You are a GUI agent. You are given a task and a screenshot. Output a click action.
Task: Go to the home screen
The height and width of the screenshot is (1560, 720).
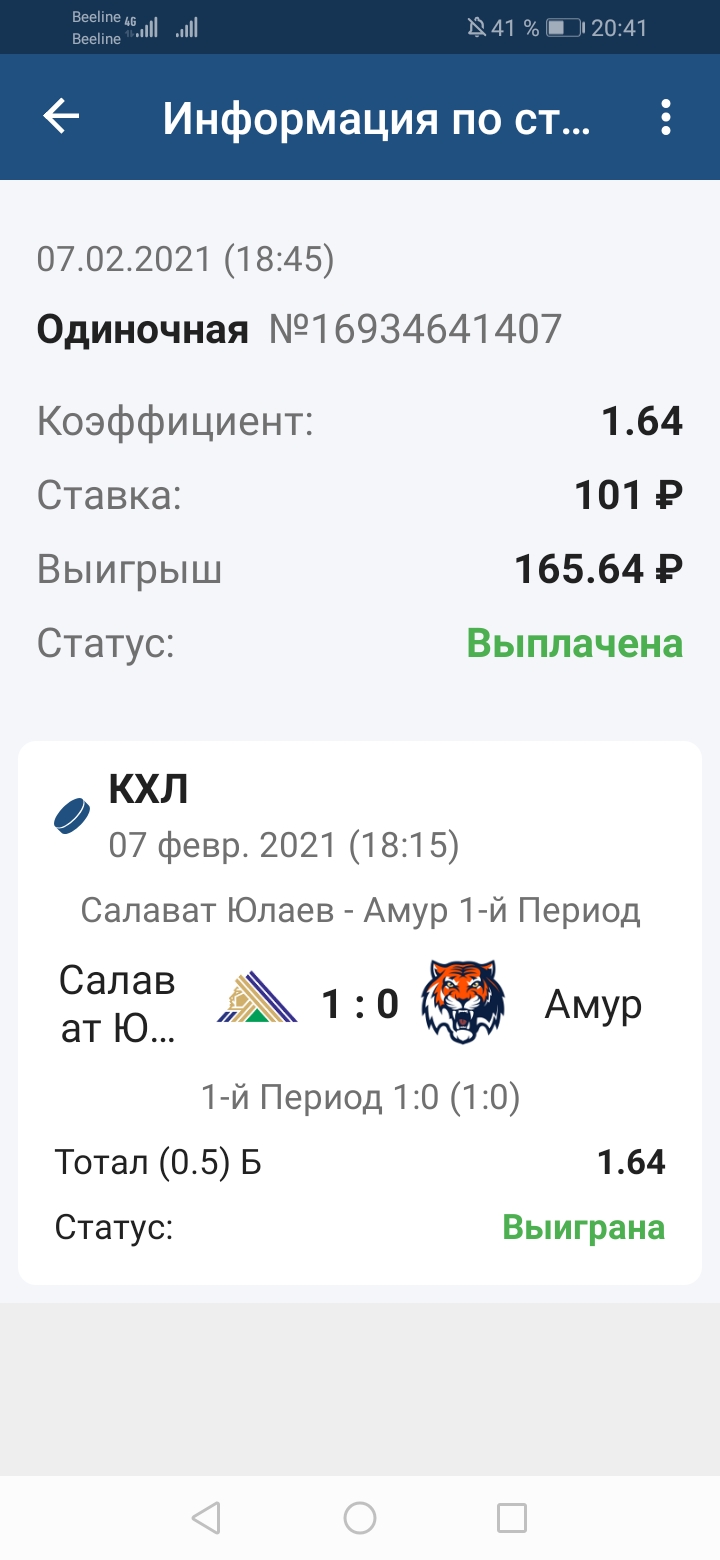[360, 1518]
